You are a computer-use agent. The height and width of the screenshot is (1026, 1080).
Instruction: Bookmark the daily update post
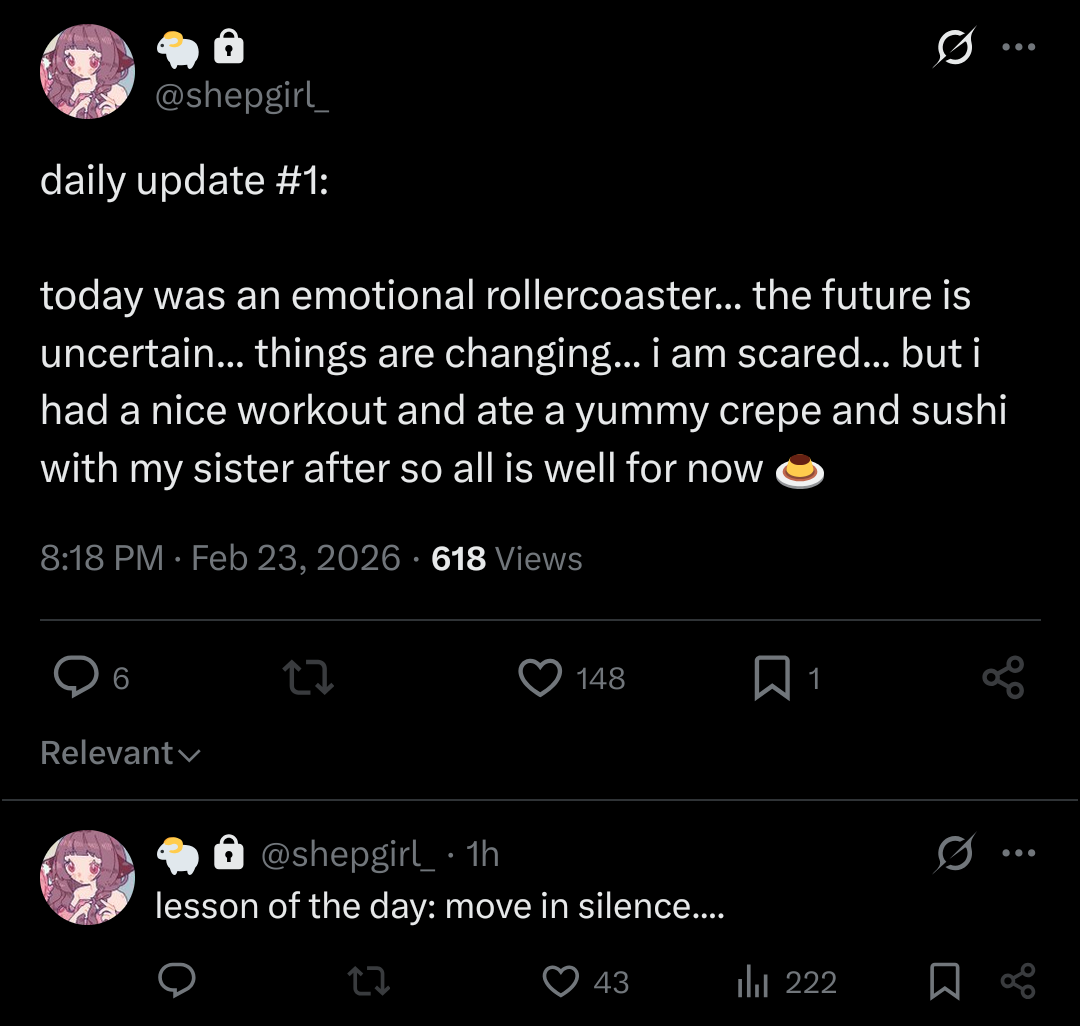point(772,679)
